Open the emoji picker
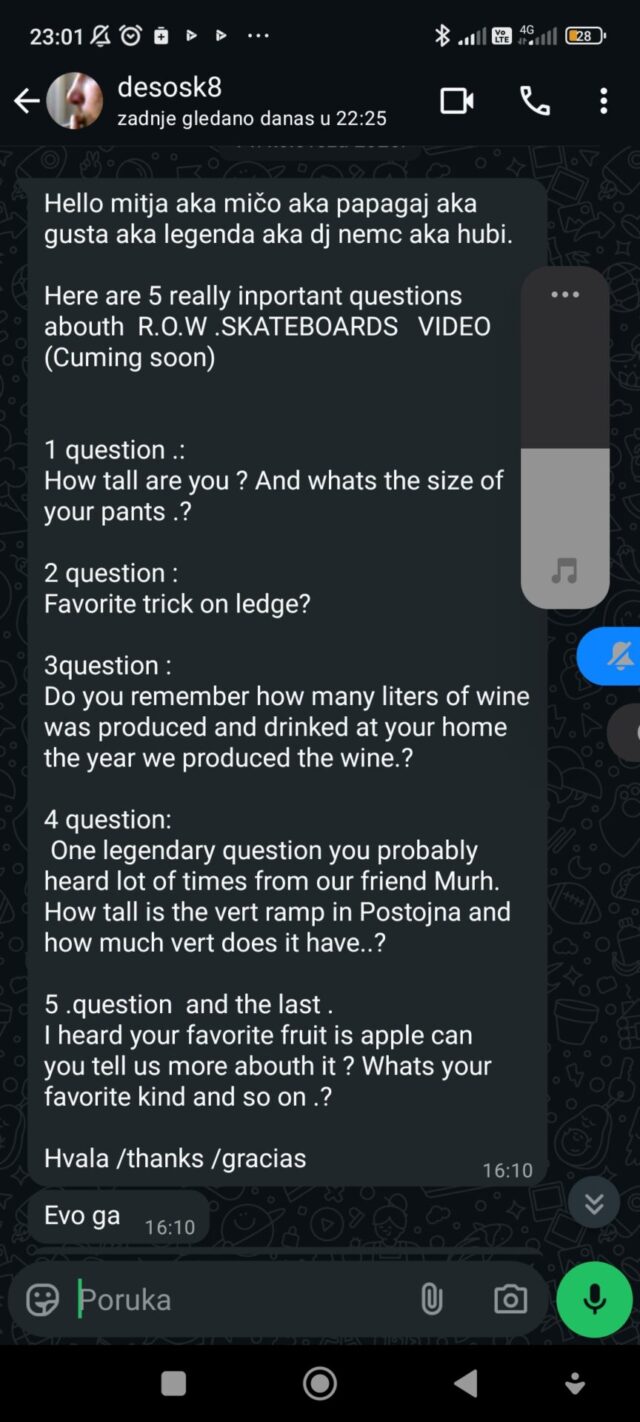Image resolution: width=640 pixels, height=1422 pixels. (42, 1299)
